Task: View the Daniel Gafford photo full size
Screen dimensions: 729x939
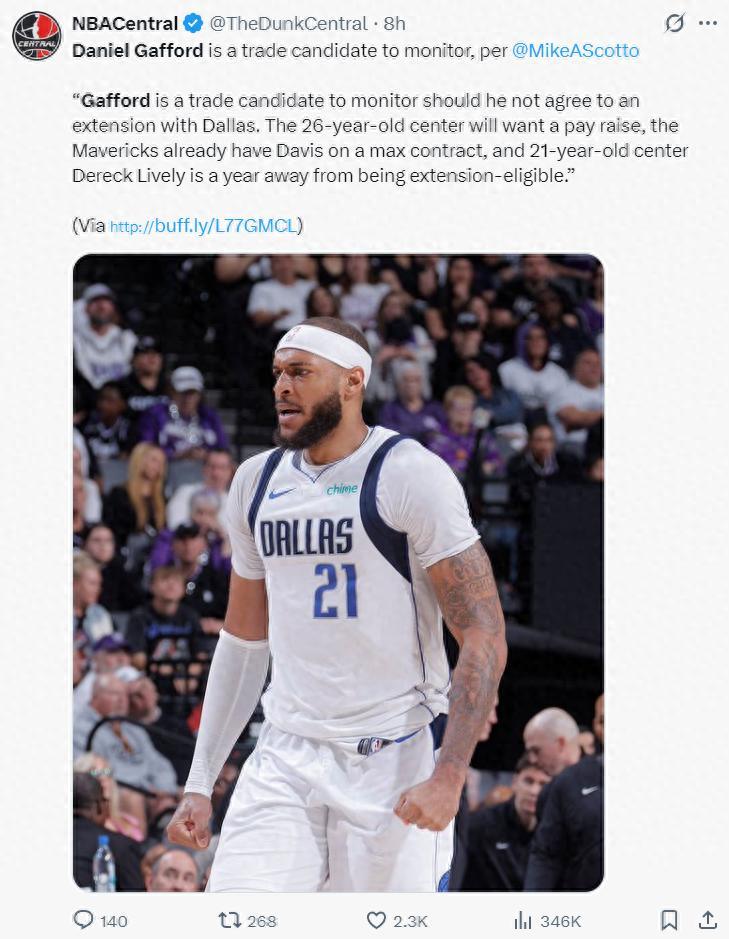Action: [338, 572]
